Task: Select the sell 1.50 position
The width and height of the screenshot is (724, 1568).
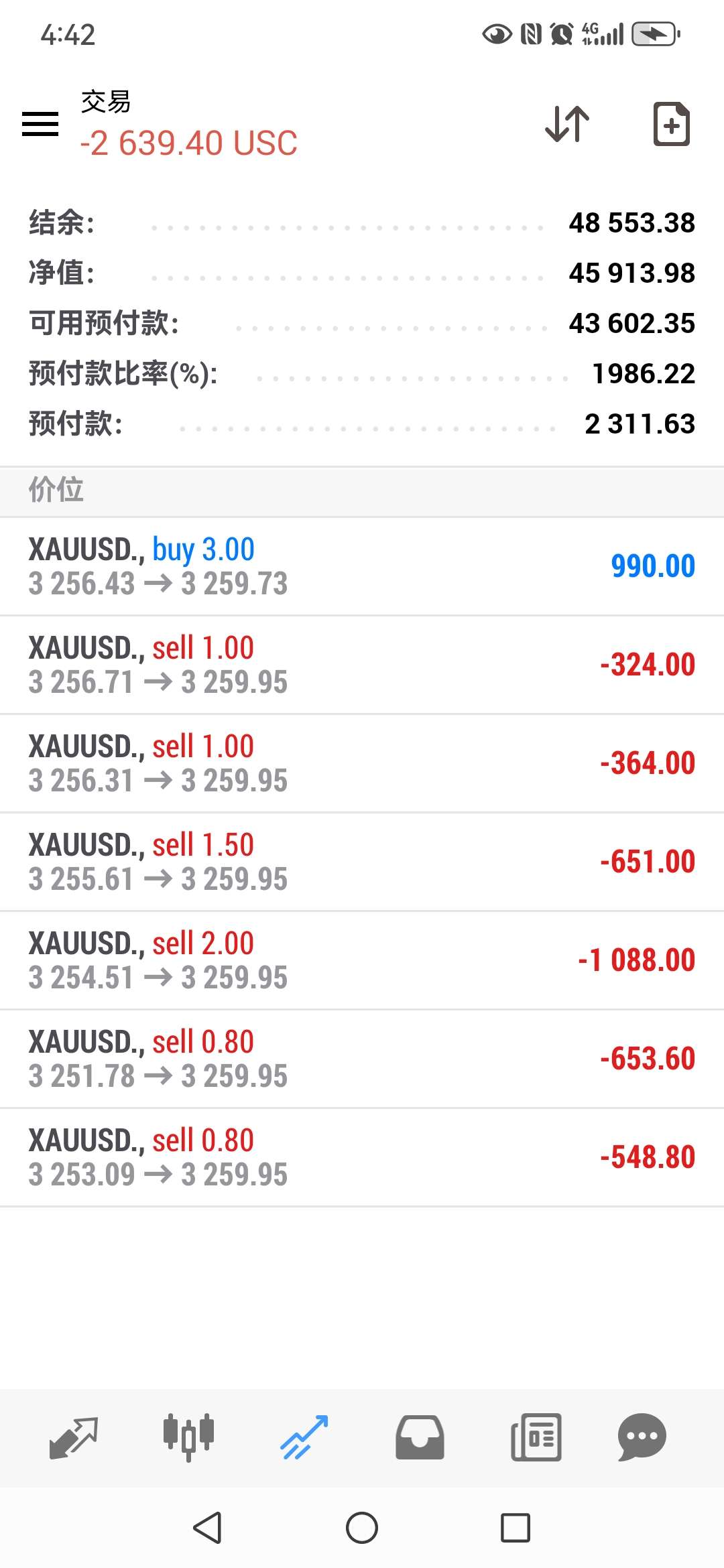Action: [x=362, y=862]
